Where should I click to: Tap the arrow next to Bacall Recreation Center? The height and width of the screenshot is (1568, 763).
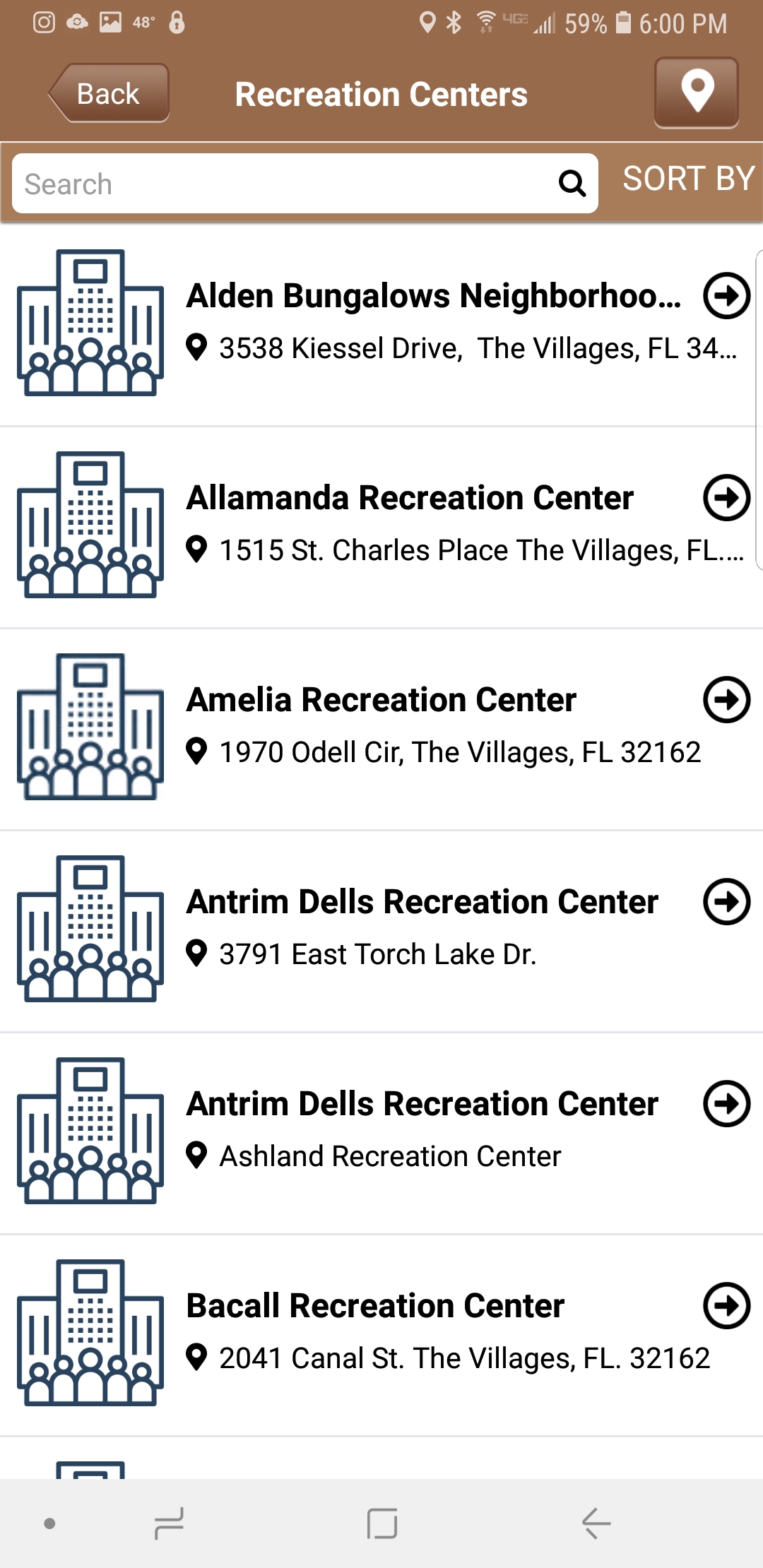point(726,1306)
